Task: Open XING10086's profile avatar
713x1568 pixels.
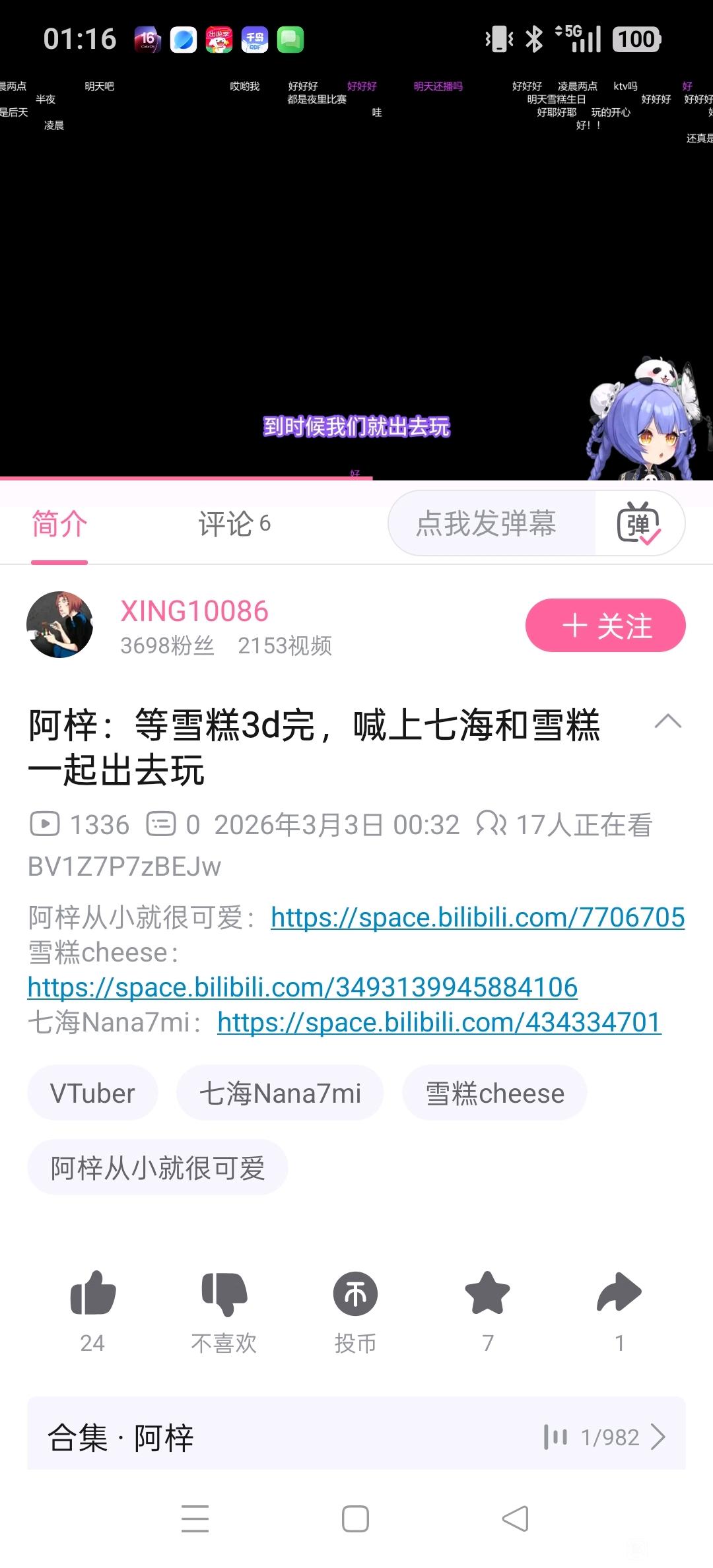Action: (59, 624)
